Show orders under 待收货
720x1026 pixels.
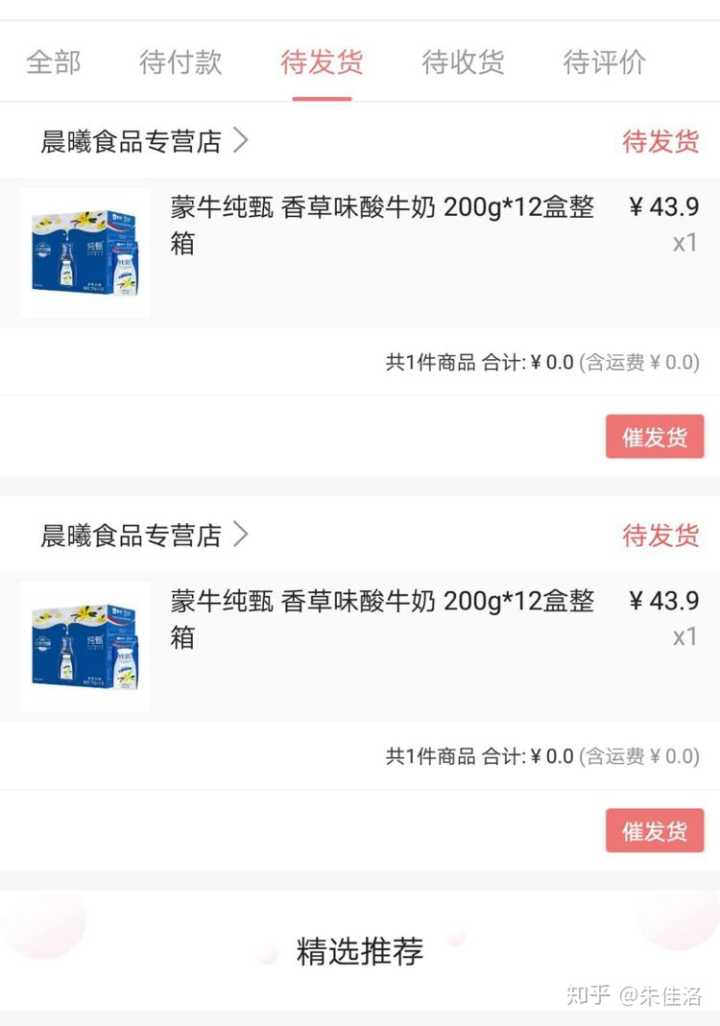point(463,63)
